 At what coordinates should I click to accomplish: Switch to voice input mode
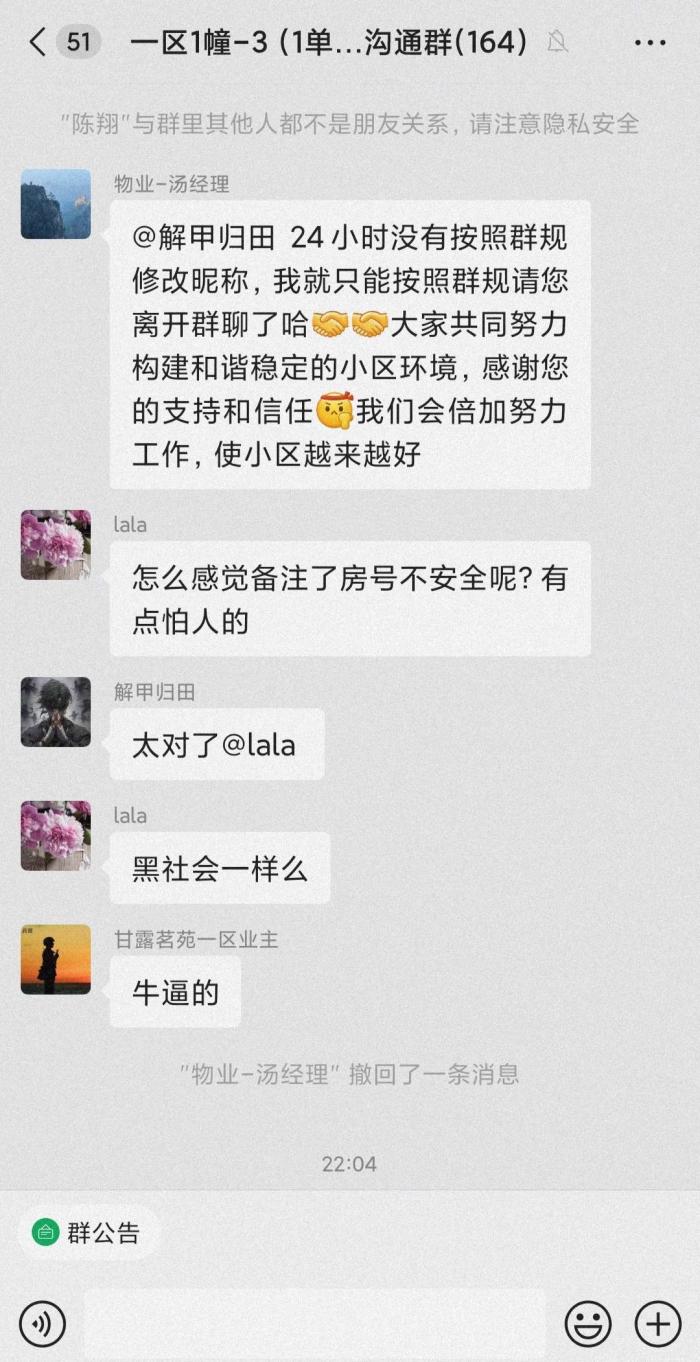(x=42, y=1324)
